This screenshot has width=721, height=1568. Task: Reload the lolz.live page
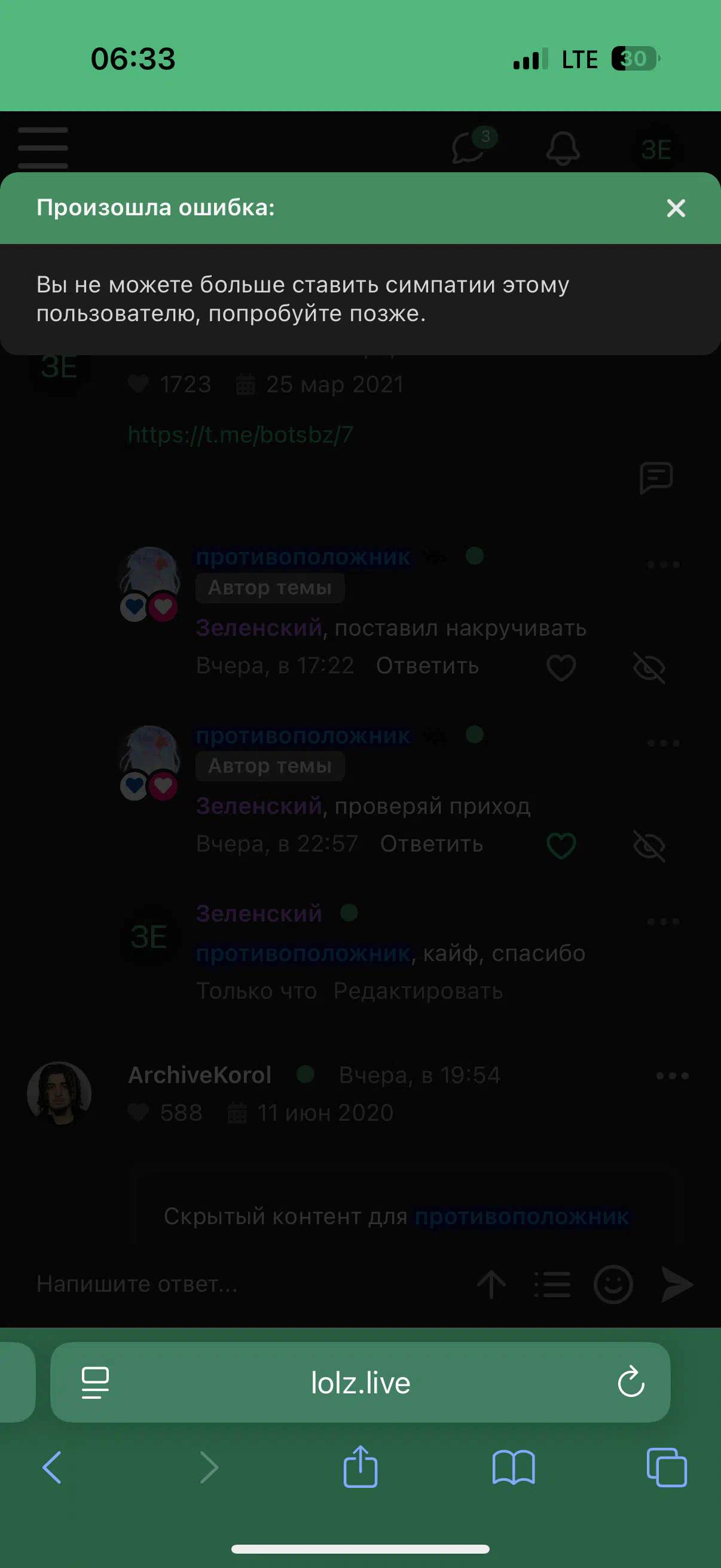pyautogui.click(x=631, y=1382)
